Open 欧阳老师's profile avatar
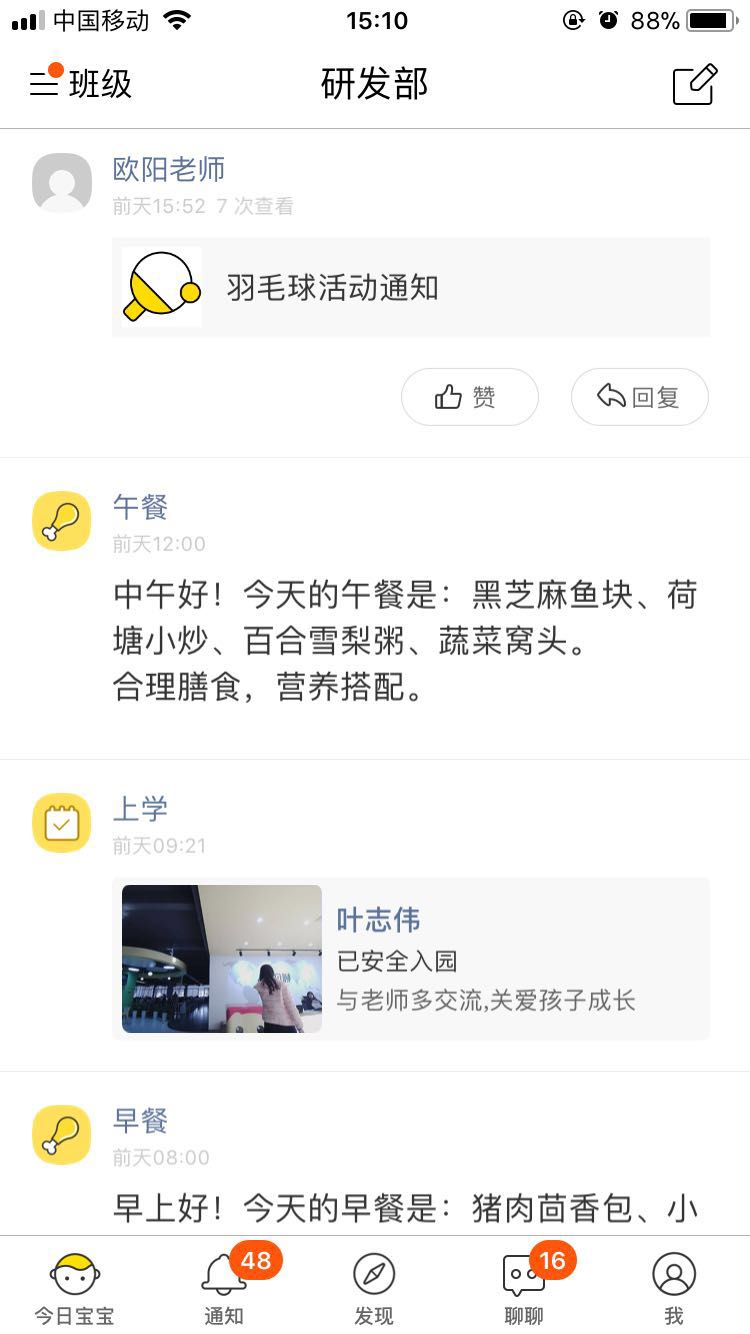This screenshot has width=750, height=1334. (x=62, y=183)
